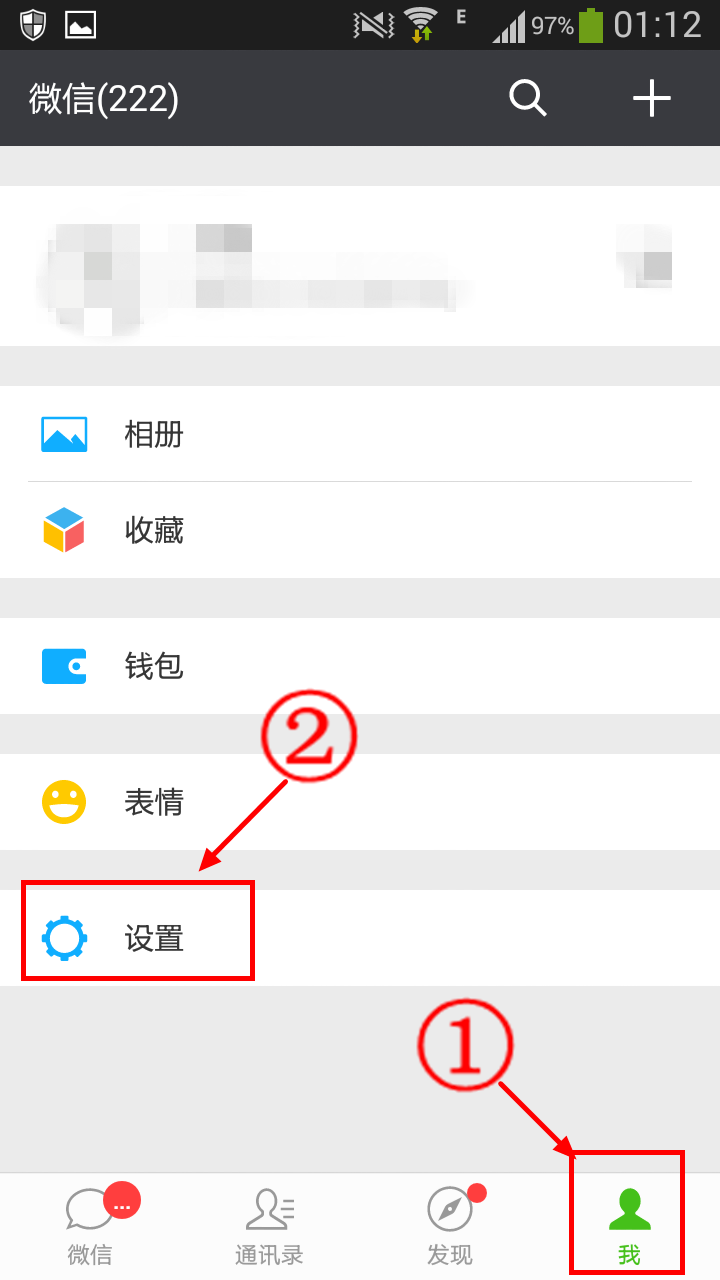Switch to the 通讯录 contacts tab
The image size is (720, 1280).
(269, 1226)
